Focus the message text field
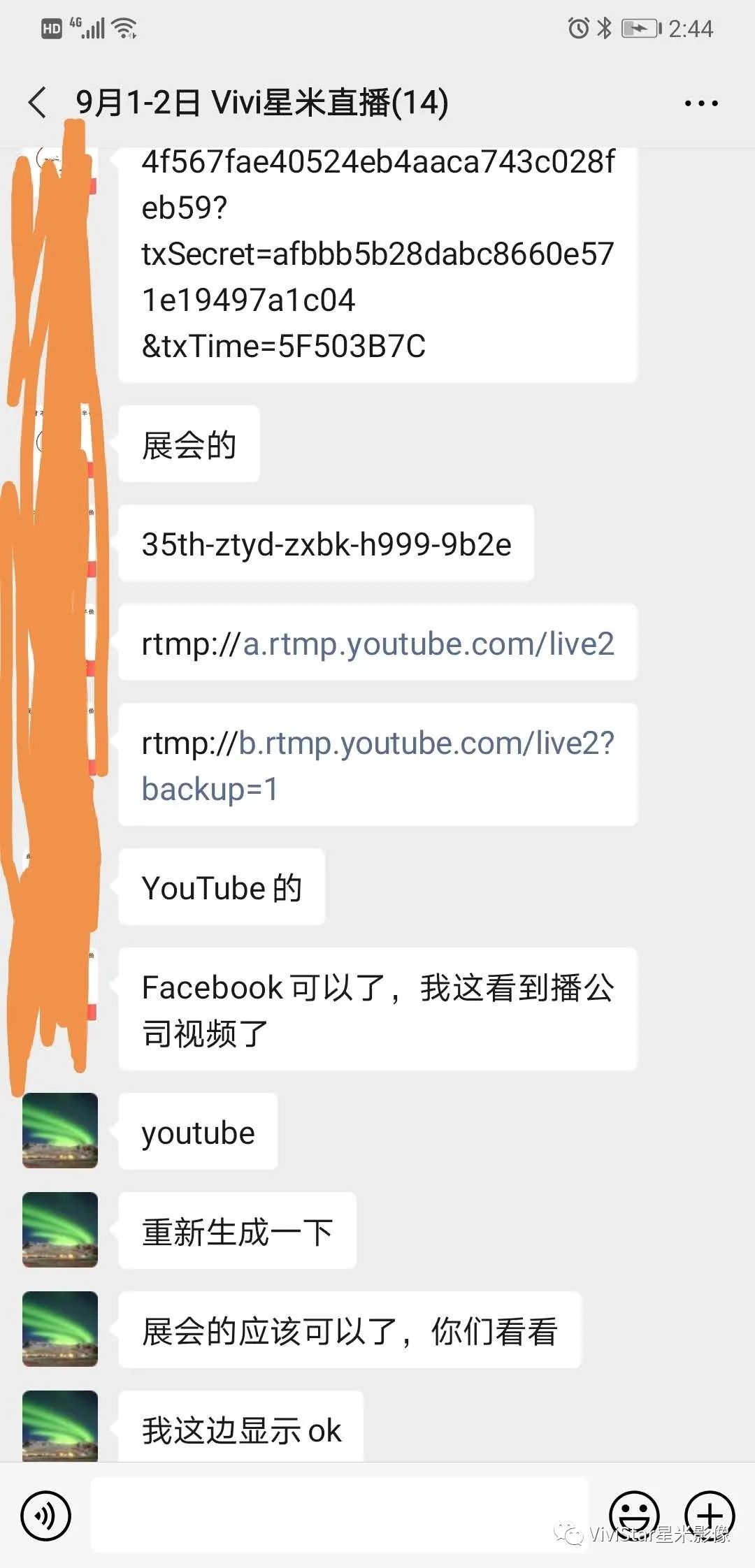The image size is (755, 1568). pyautogui.click(x=339, y=1516)
